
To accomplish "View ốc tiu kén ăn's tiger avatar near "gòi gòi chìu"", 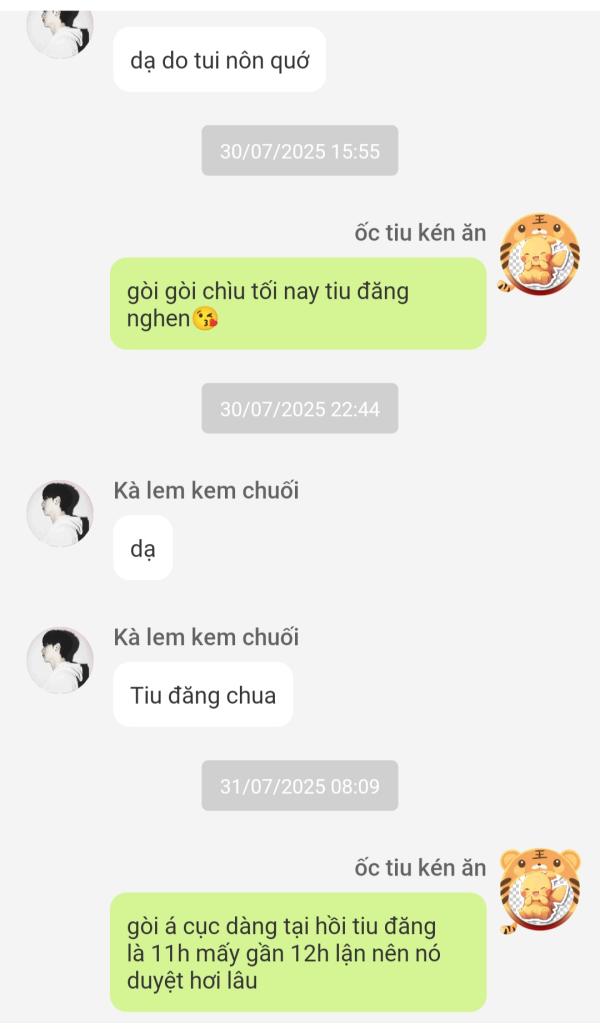I will pyautogui.click(x=539, y=253).
